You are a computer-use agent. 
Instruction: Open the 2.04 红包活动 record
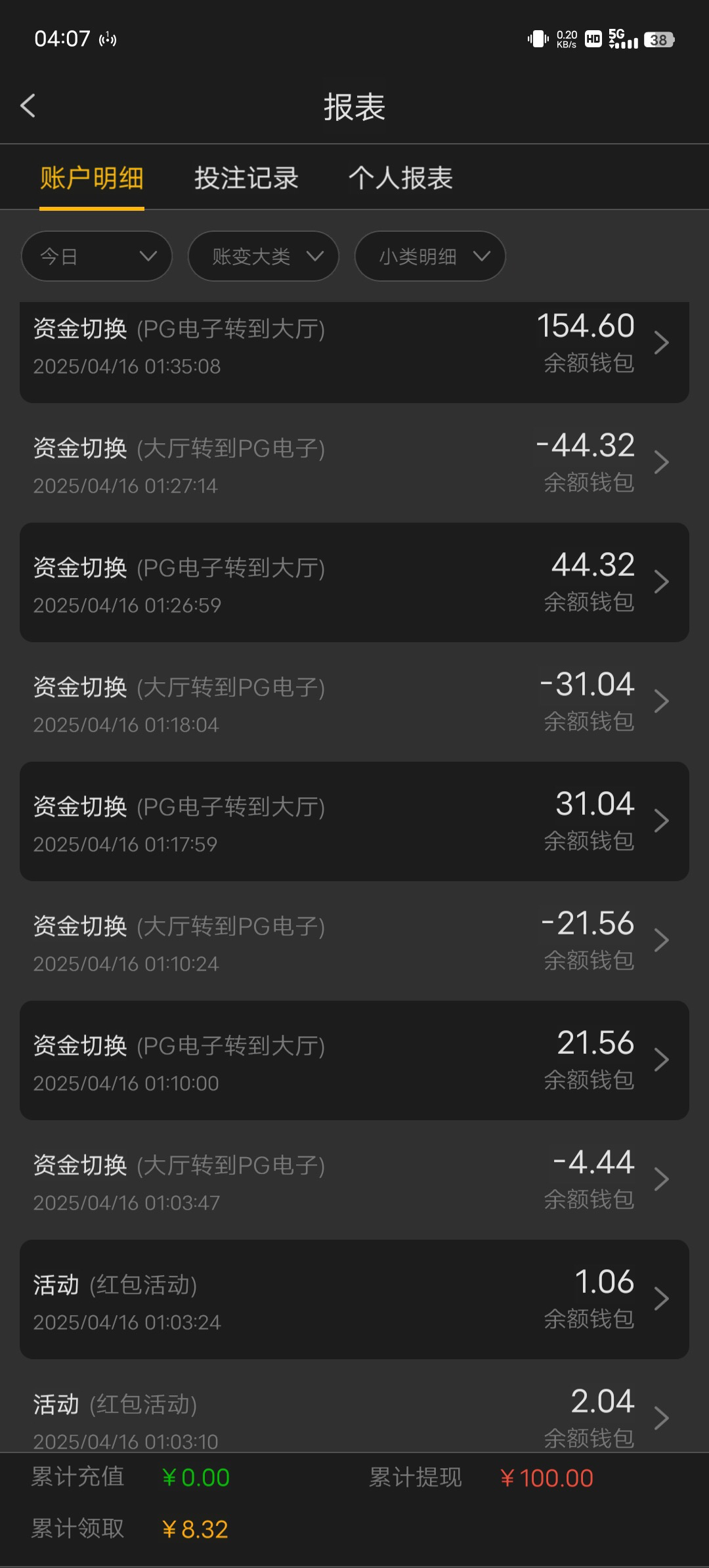pos(354,1415)
